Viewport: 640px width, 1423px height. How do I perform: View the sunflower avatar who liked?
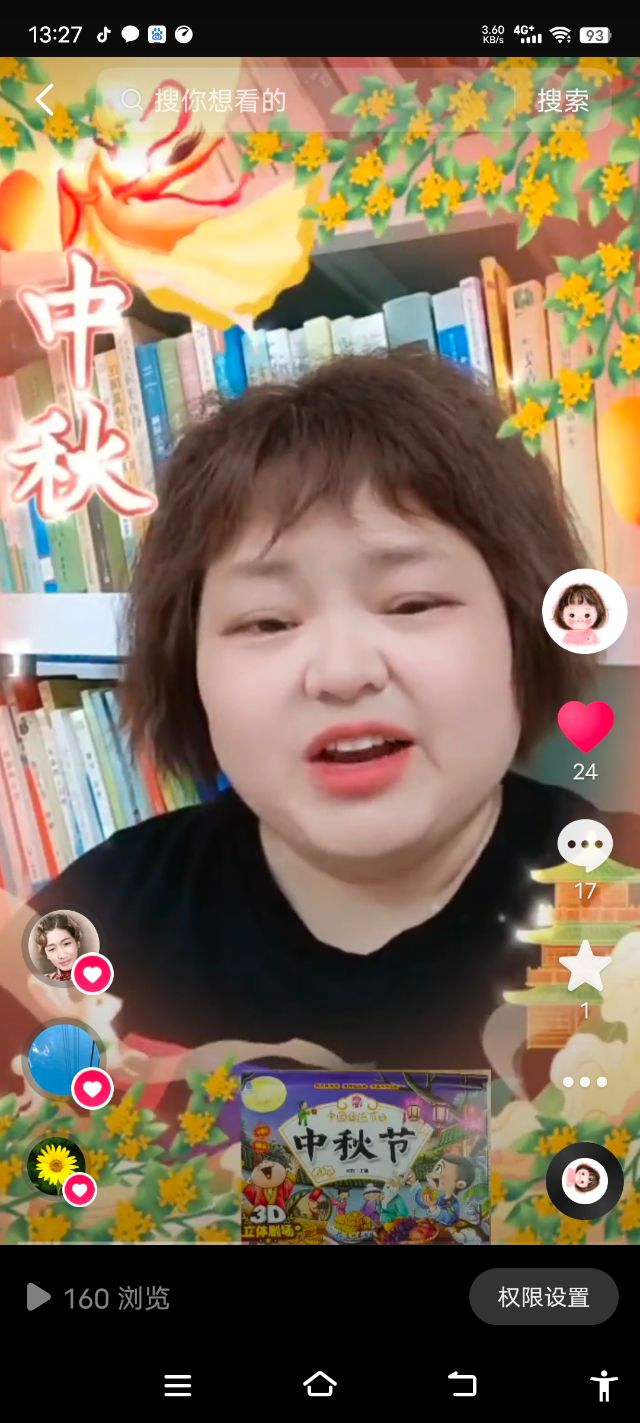55,1166
